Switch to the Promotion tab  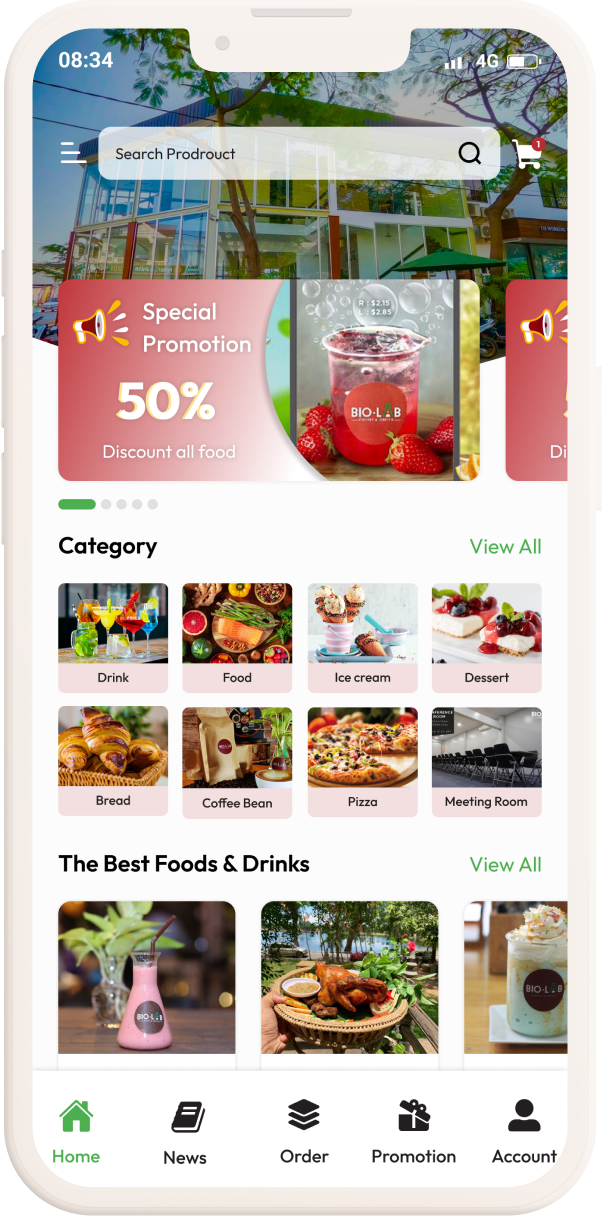(413, 1131)
